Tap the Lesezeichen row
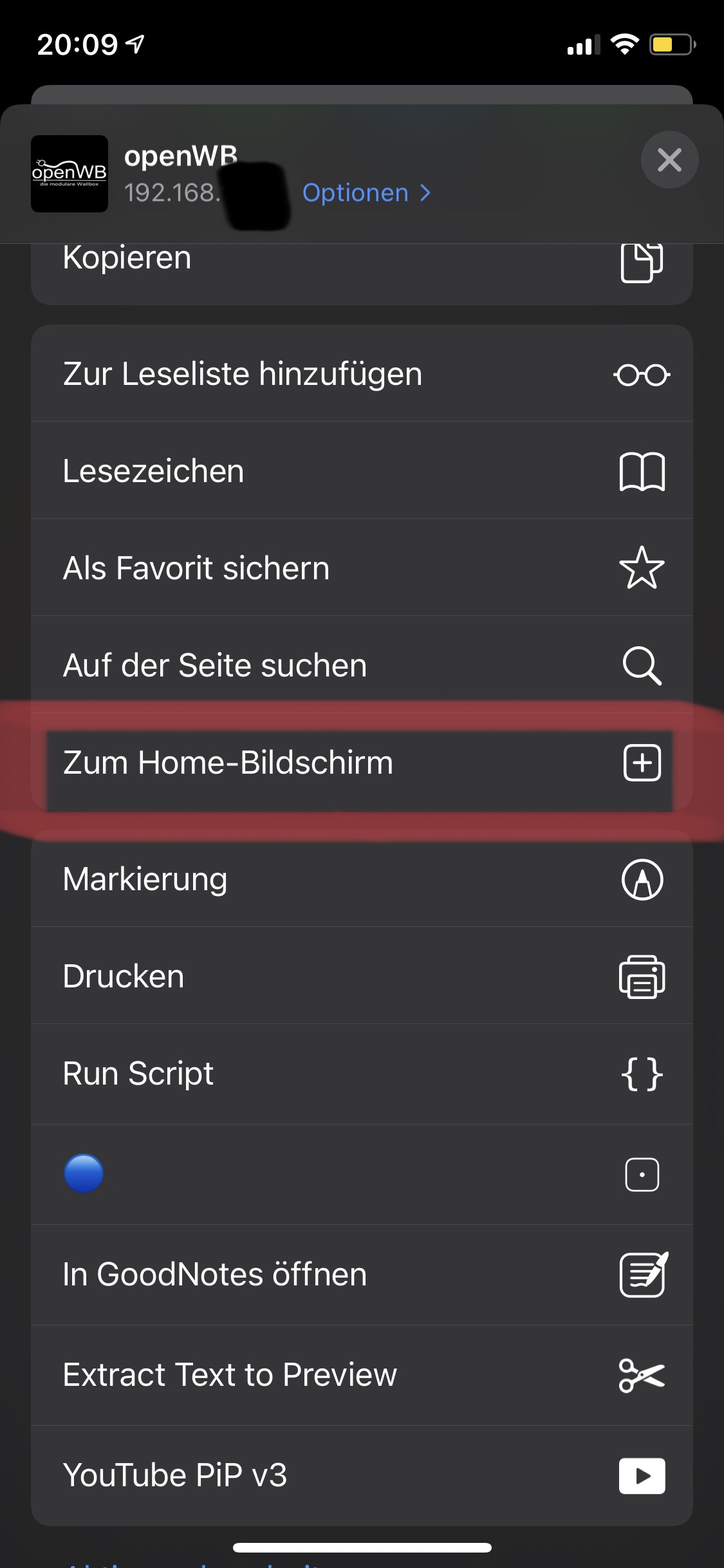The width and height of the screenshot is (724, 1568). coord(362,471)
